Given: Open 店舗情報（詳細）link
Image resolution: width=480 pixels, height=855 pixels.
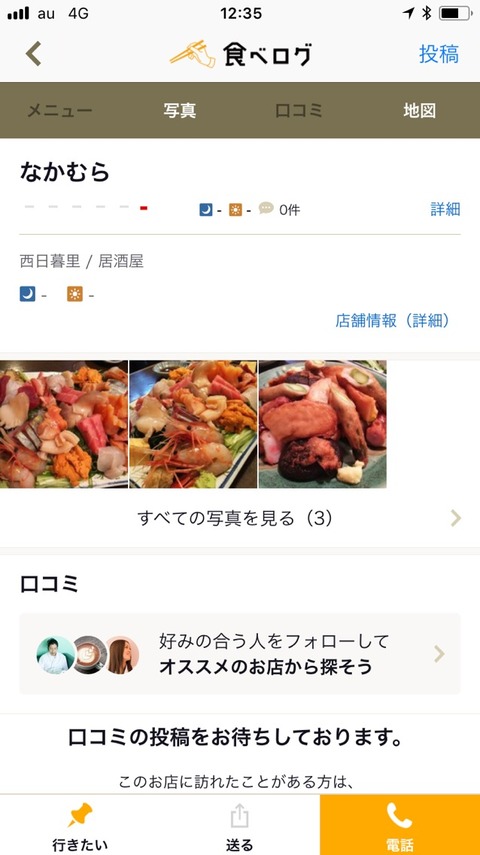Looking at the screenshot, I should 392,321.
